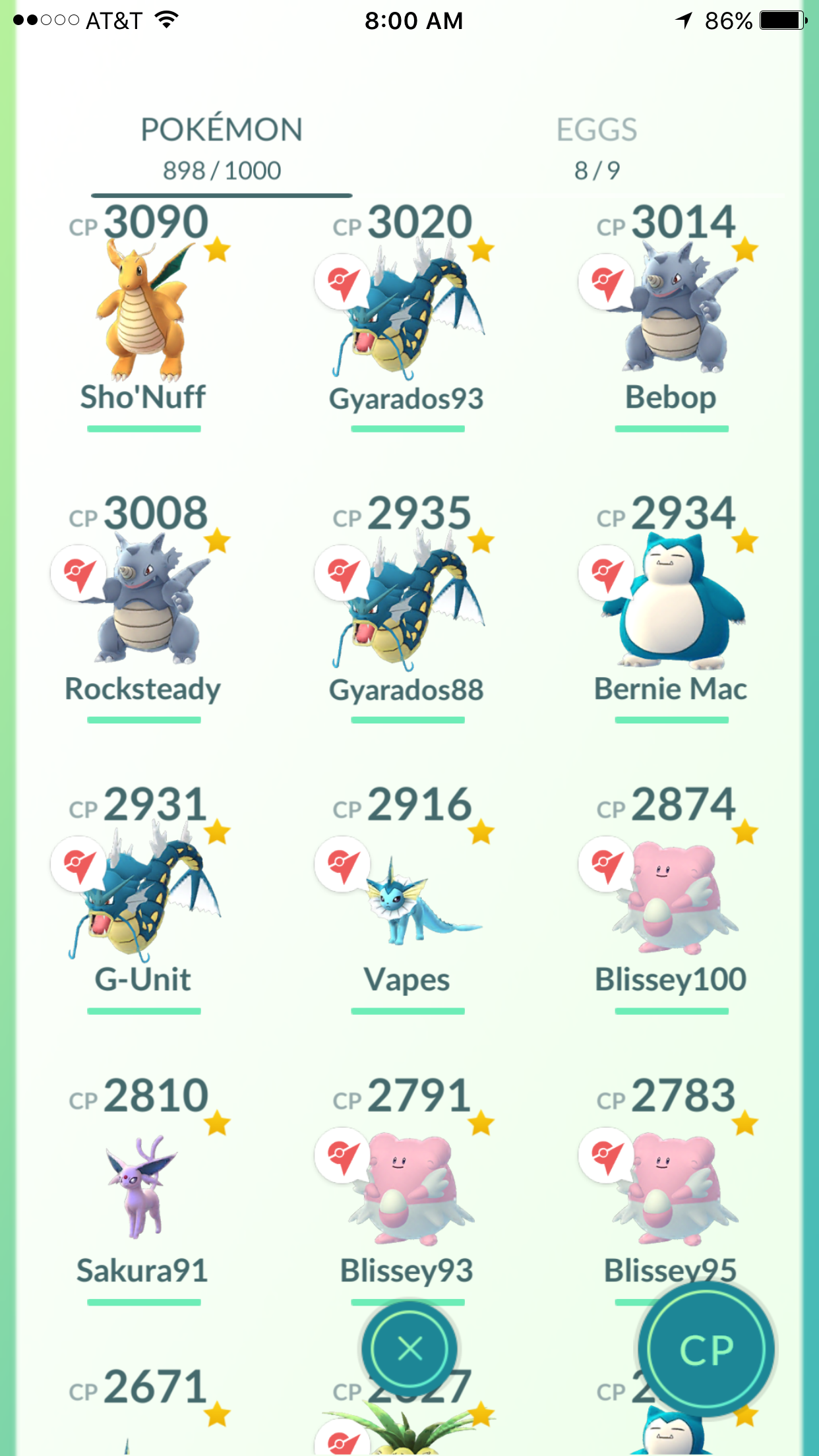Close the Pokémon list with X button
The height and width of the screenshot is (1456, 819).
pyautogui.click(x=409, y=1349)
